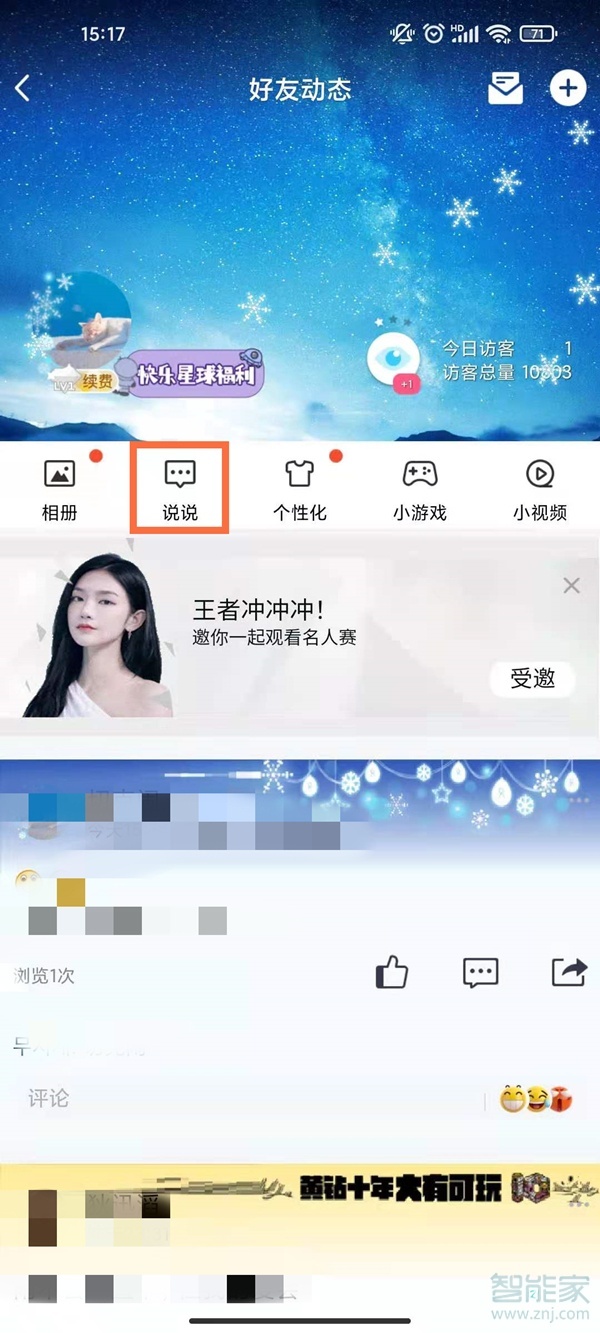Open the 小视频 short video section

point(540,490)
